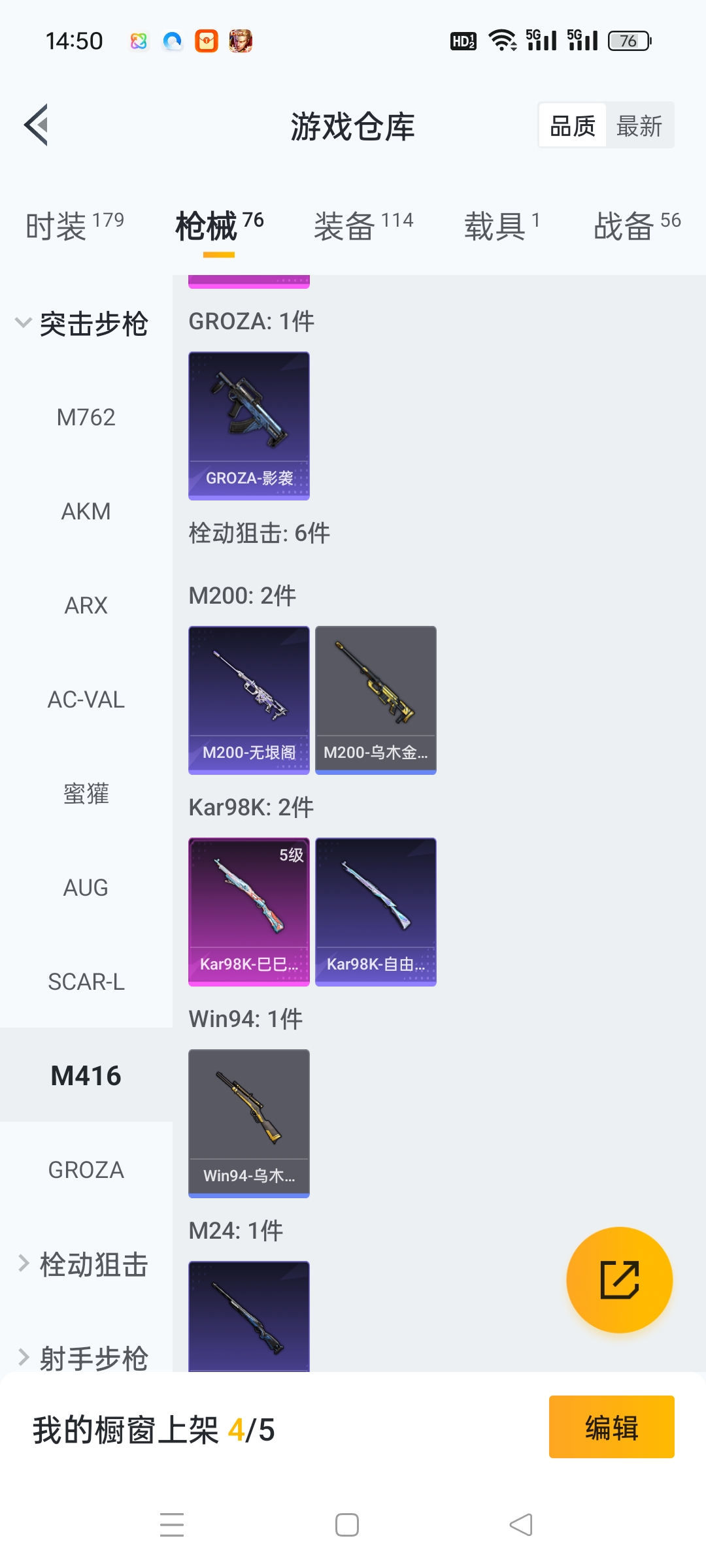View the M200-无垠阁 skin card
706x1568 pixels.
point(248,700)
